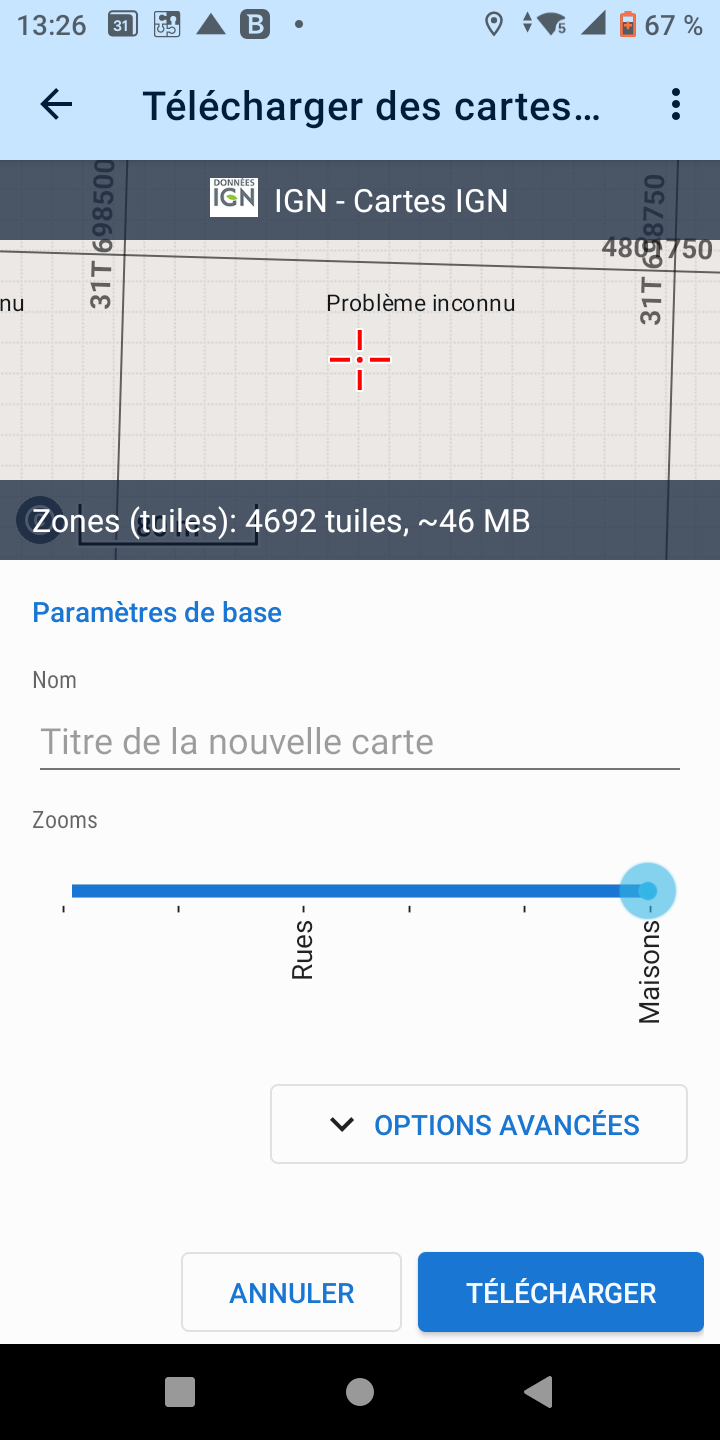The image size is (720, 1440).
Task: Open the three-dot overflow menu
Action: (676, 104)
